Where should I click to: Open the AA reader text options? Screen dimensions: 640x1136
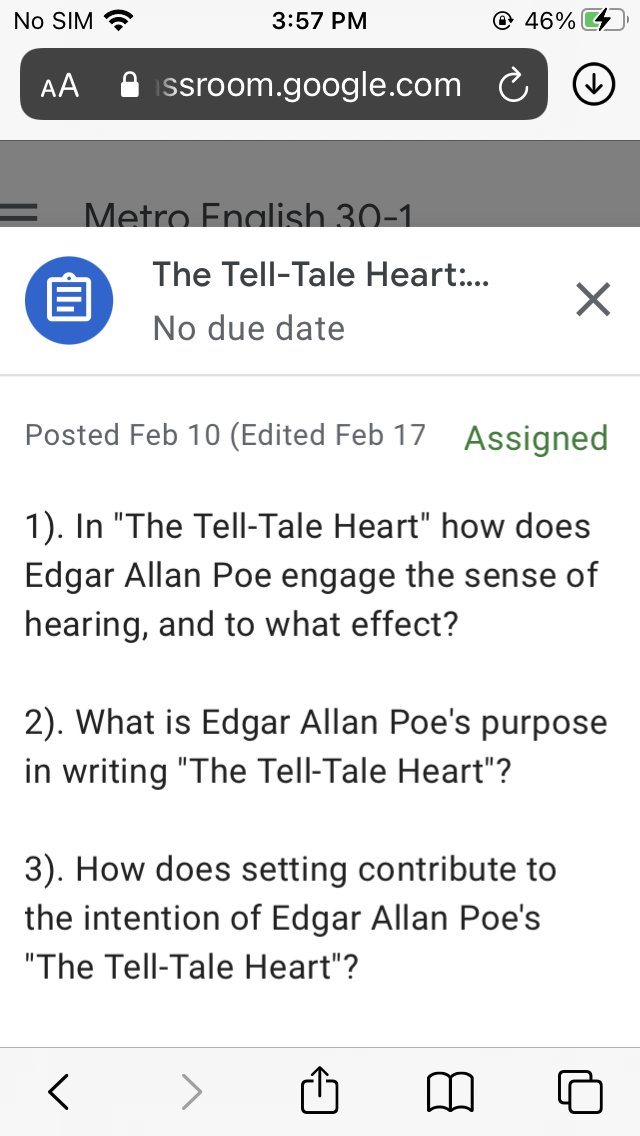pos(60,86)
